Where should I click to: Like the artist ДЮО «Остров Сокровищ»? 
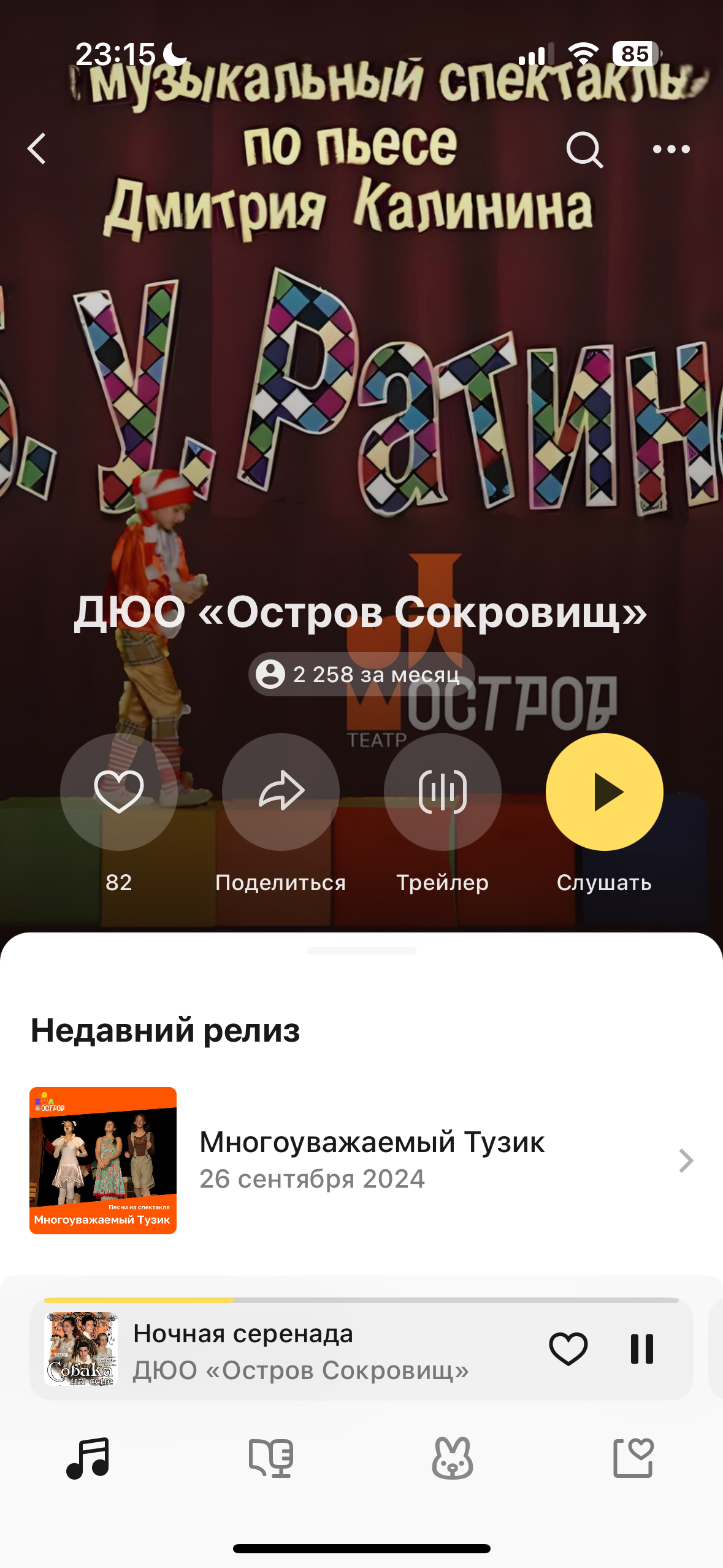click(x=119, y=791)
